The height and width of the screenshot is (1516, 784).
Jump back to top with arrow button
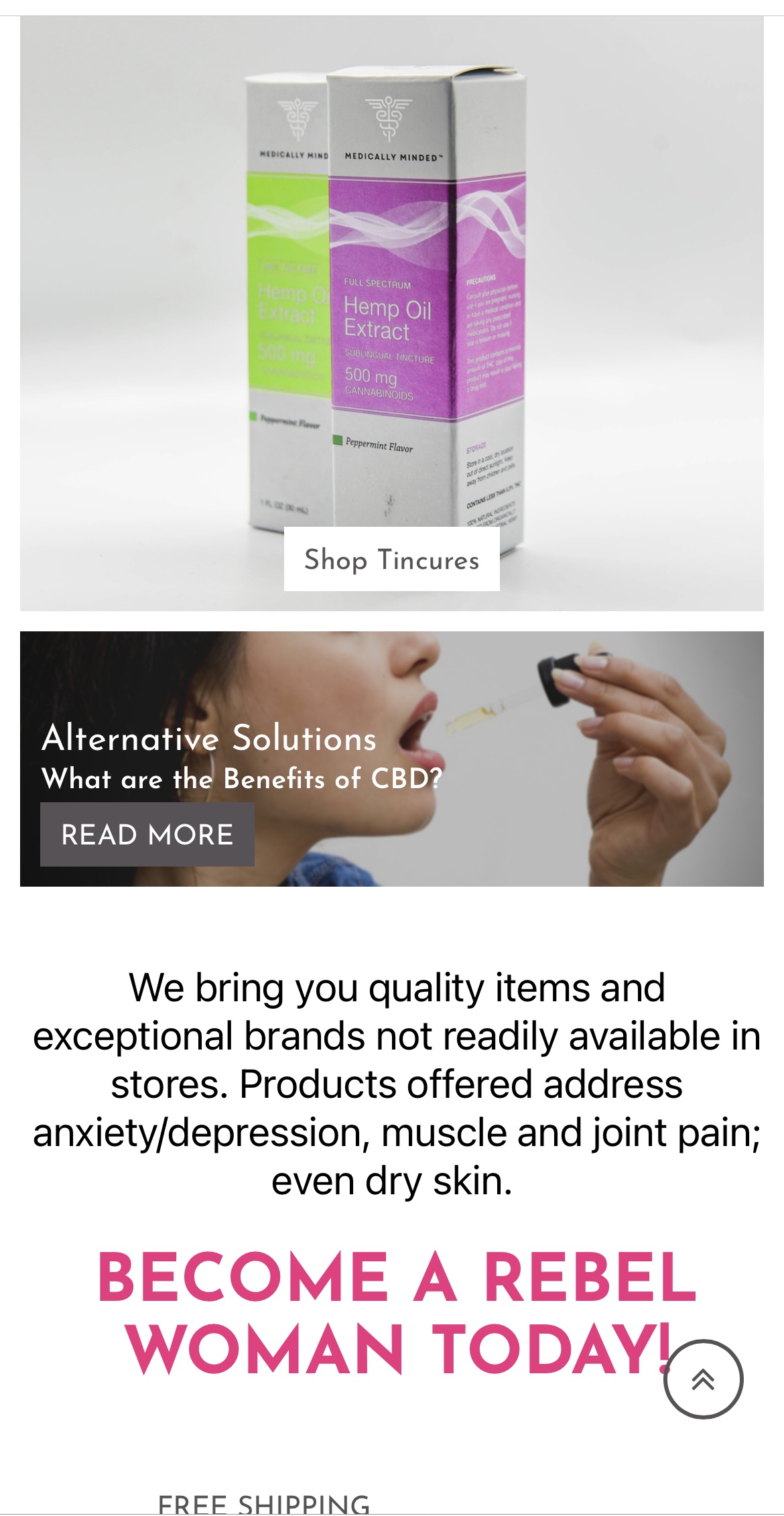pyautogui.click(x=703, y=1379)
